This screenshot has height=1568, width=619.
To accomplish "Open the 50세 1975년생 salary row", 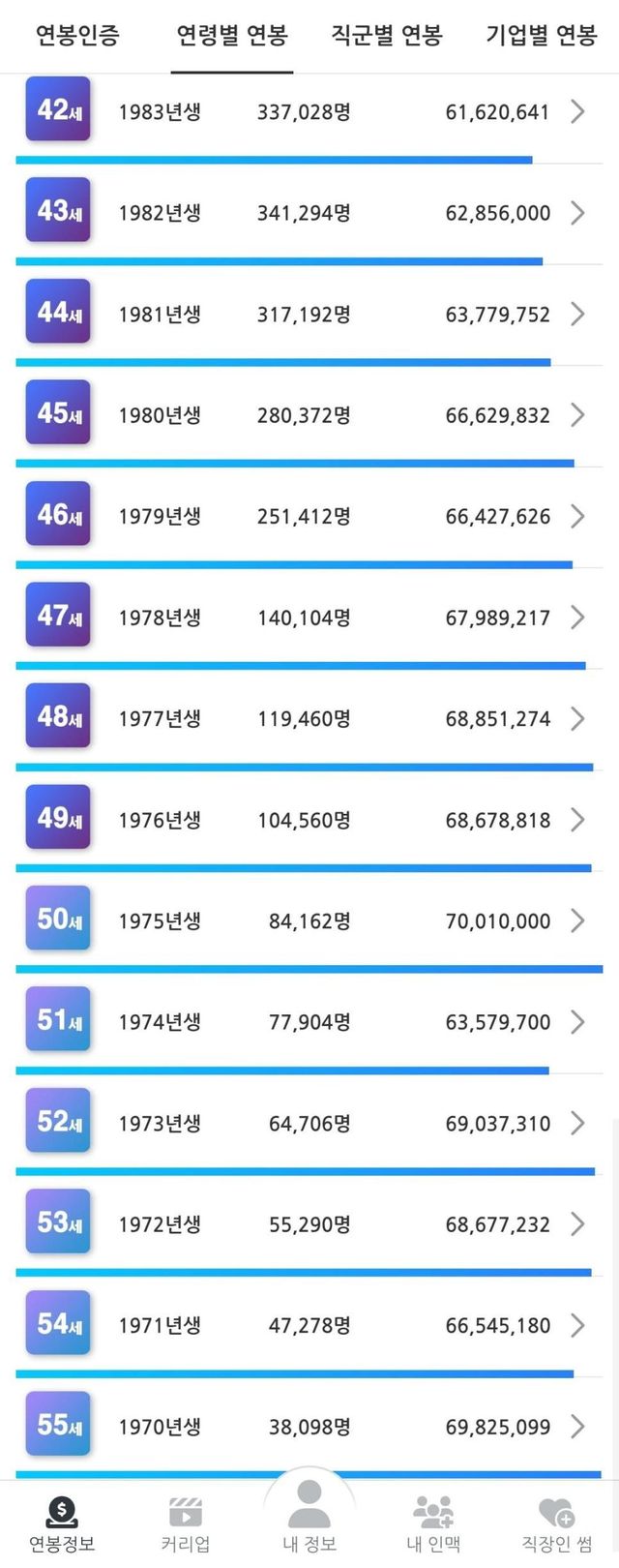I will pyautogui.click(x=309, y=921).
